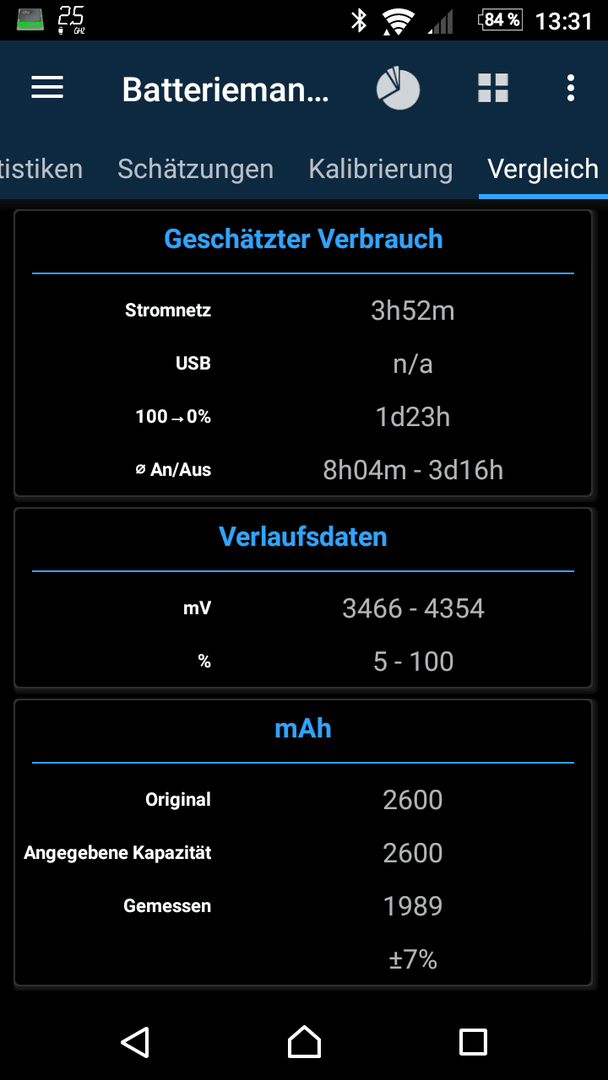Image resolution: width=608 pixels, height=1080 pixels.
Task: Open the pie chart usage icon
Action: click(398, 88)
